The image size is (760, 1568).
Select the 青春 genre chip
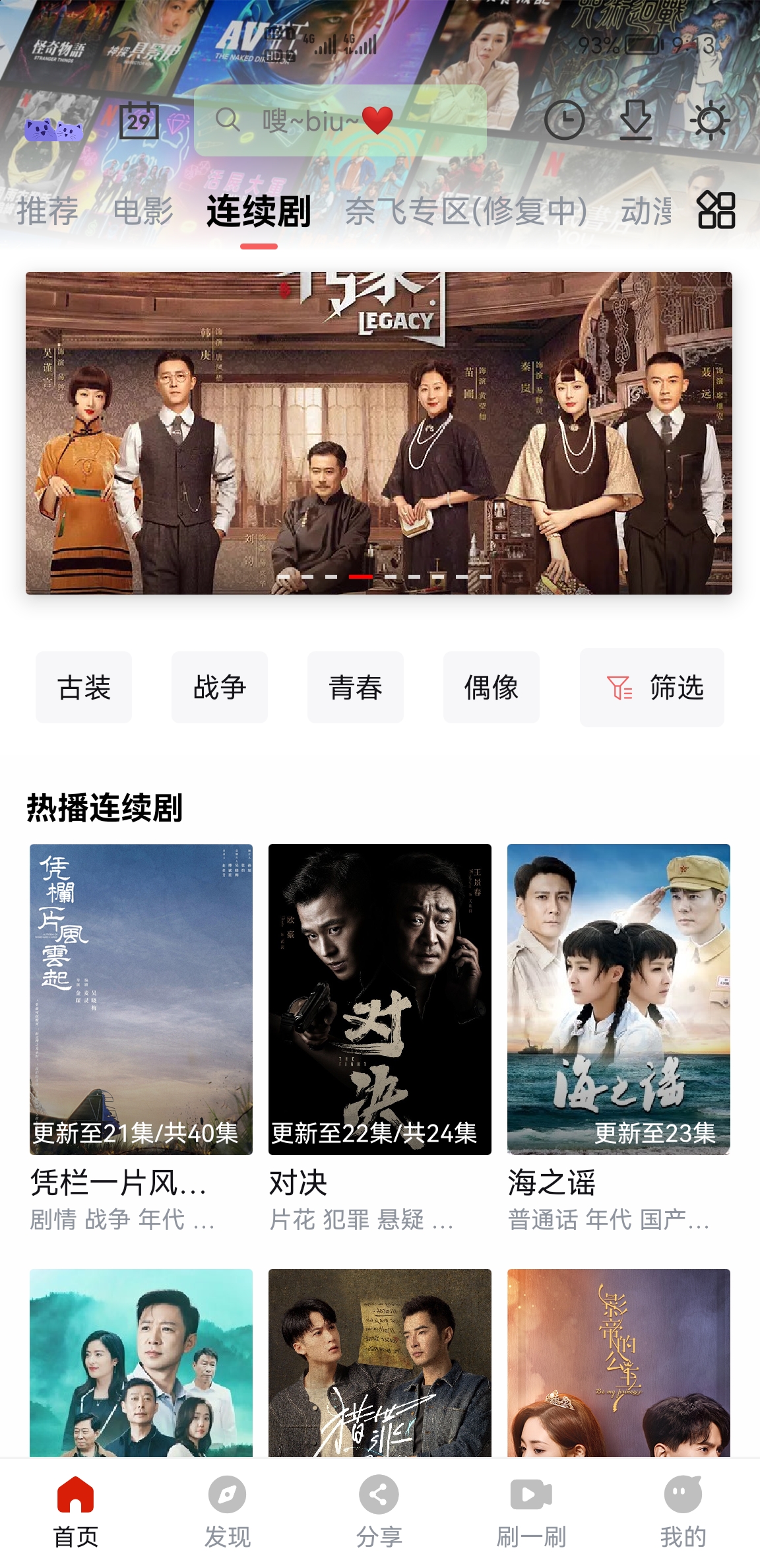pyautogui.click(x=356, y=688)
